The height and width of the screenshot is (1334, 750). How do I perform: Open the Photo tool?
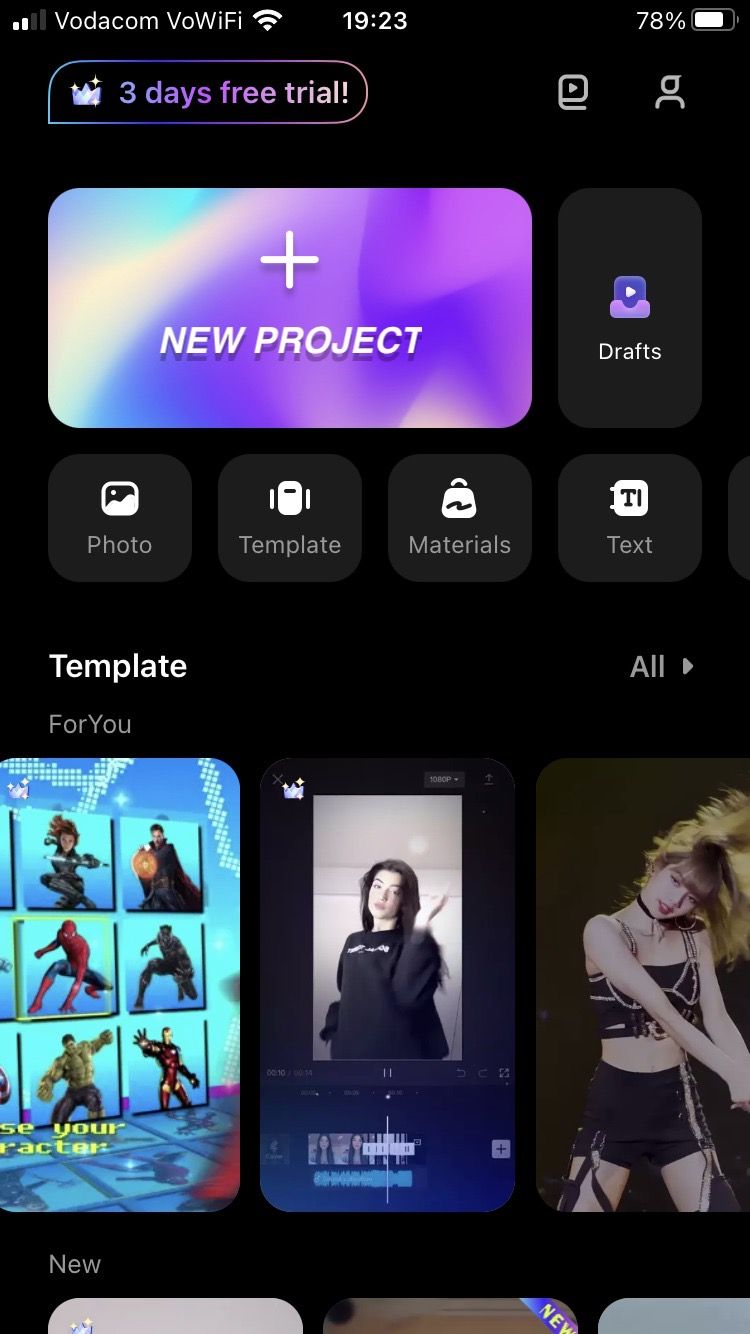[120, 518]
